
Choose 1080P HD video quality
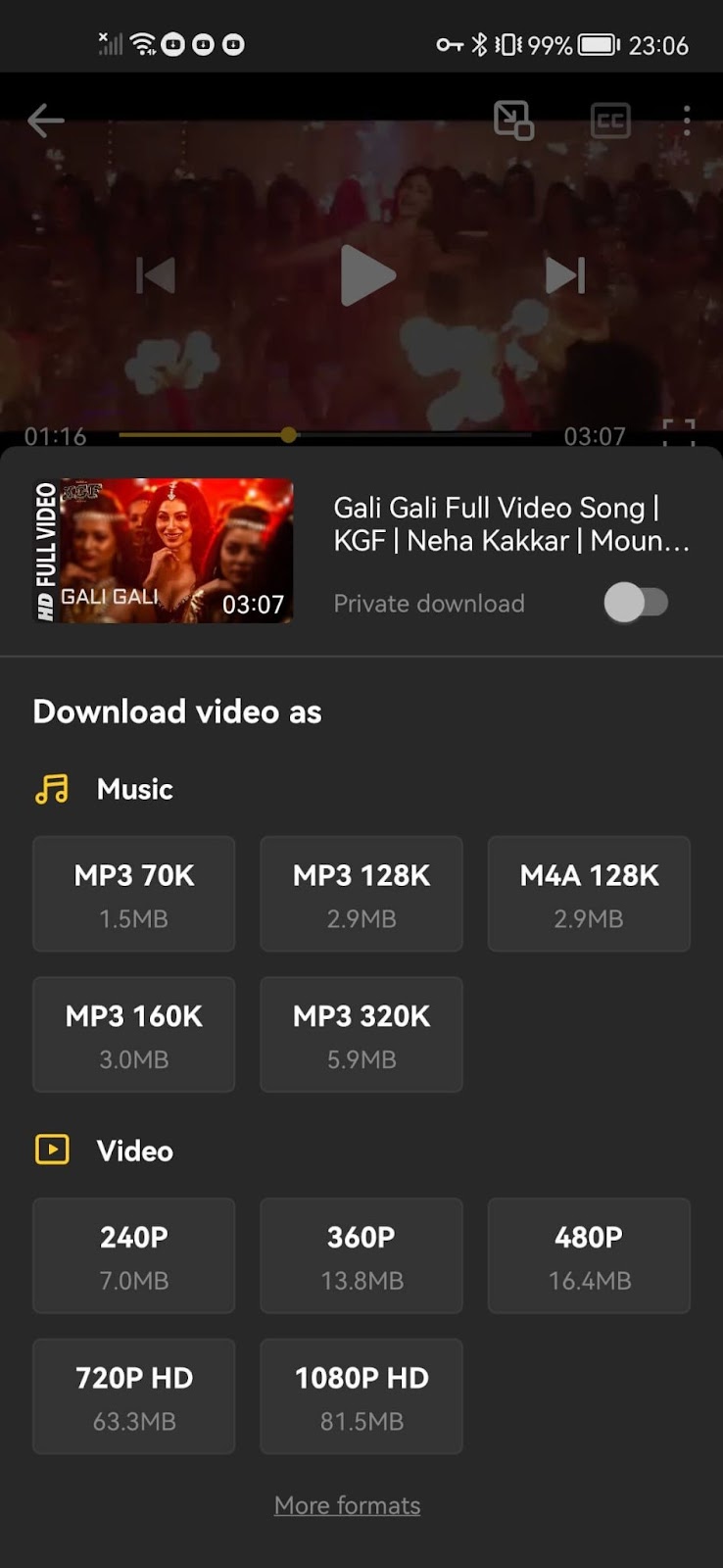(x=361, y=1396)
